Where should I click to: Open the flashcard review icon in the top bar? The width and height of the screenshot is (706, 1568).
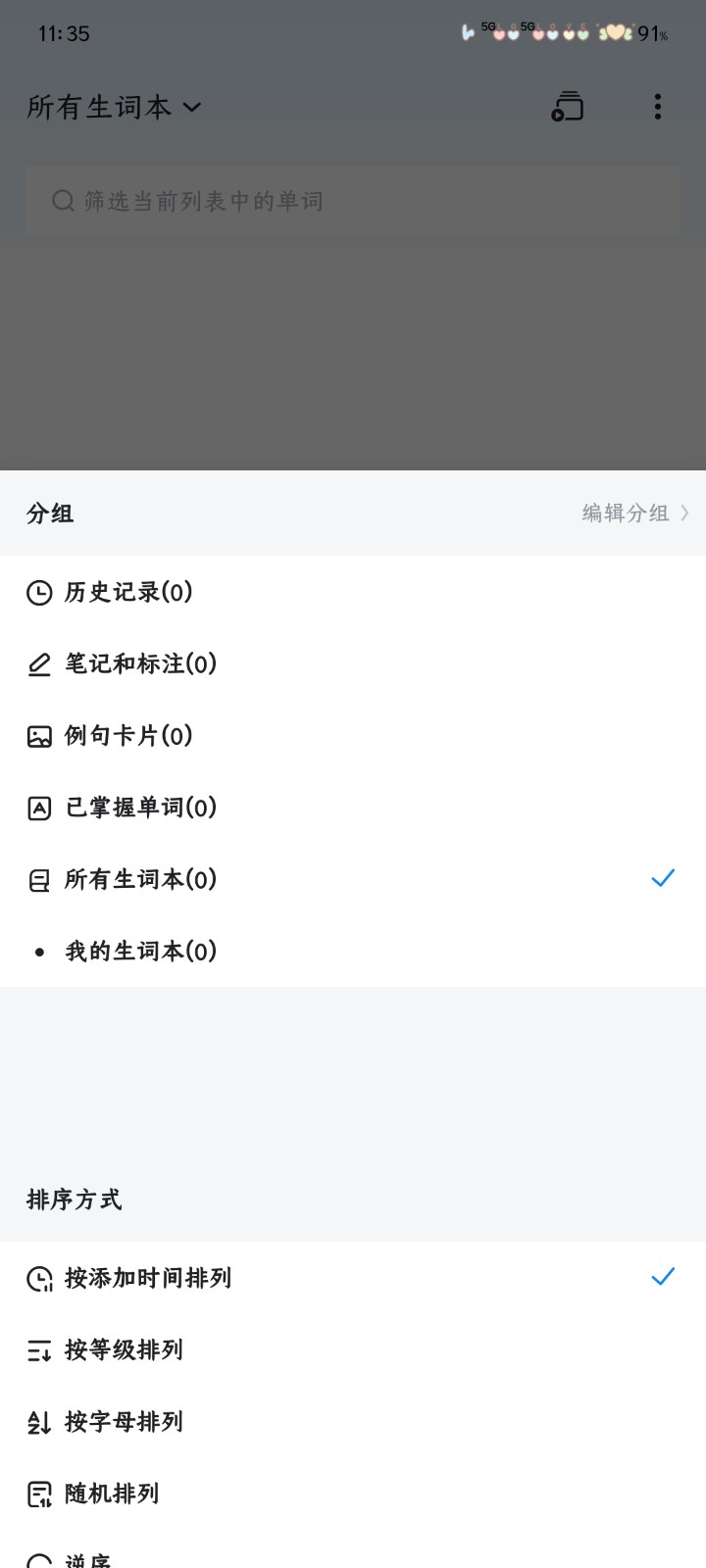pyautogui.click(x=567, y=107)
